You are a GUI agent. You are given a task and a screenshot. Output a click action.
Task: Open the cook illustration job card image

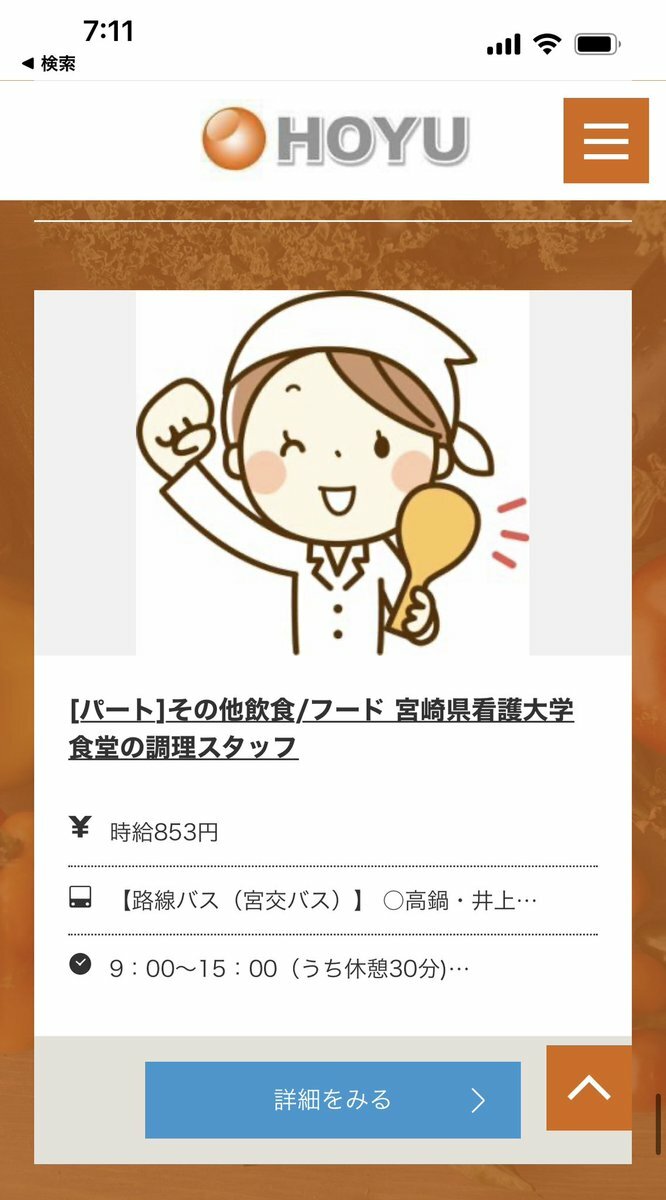coord(332,473)
